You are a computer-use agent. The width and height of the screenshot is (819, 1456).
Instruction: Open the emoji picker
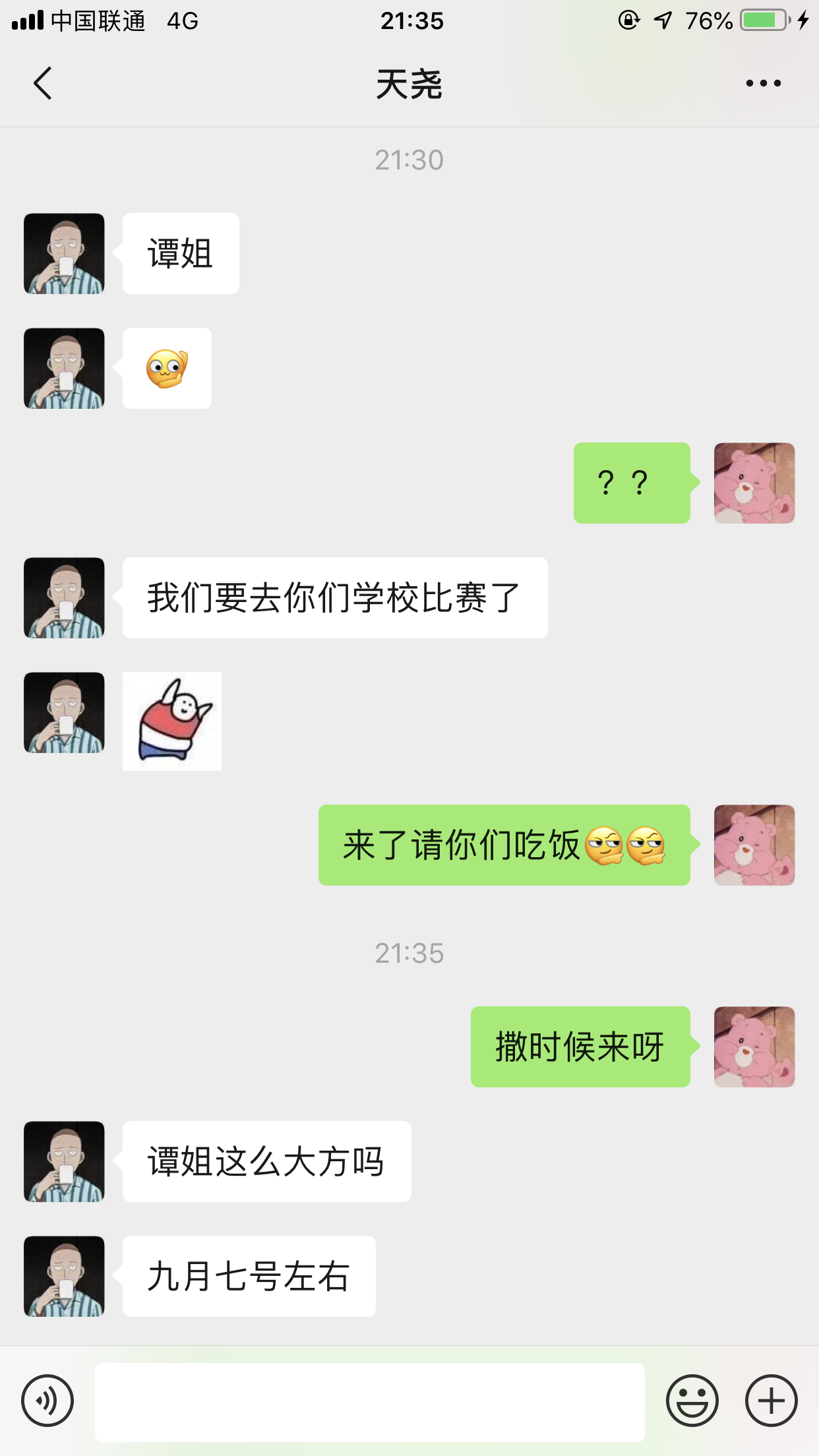[x=692, y=1401]
